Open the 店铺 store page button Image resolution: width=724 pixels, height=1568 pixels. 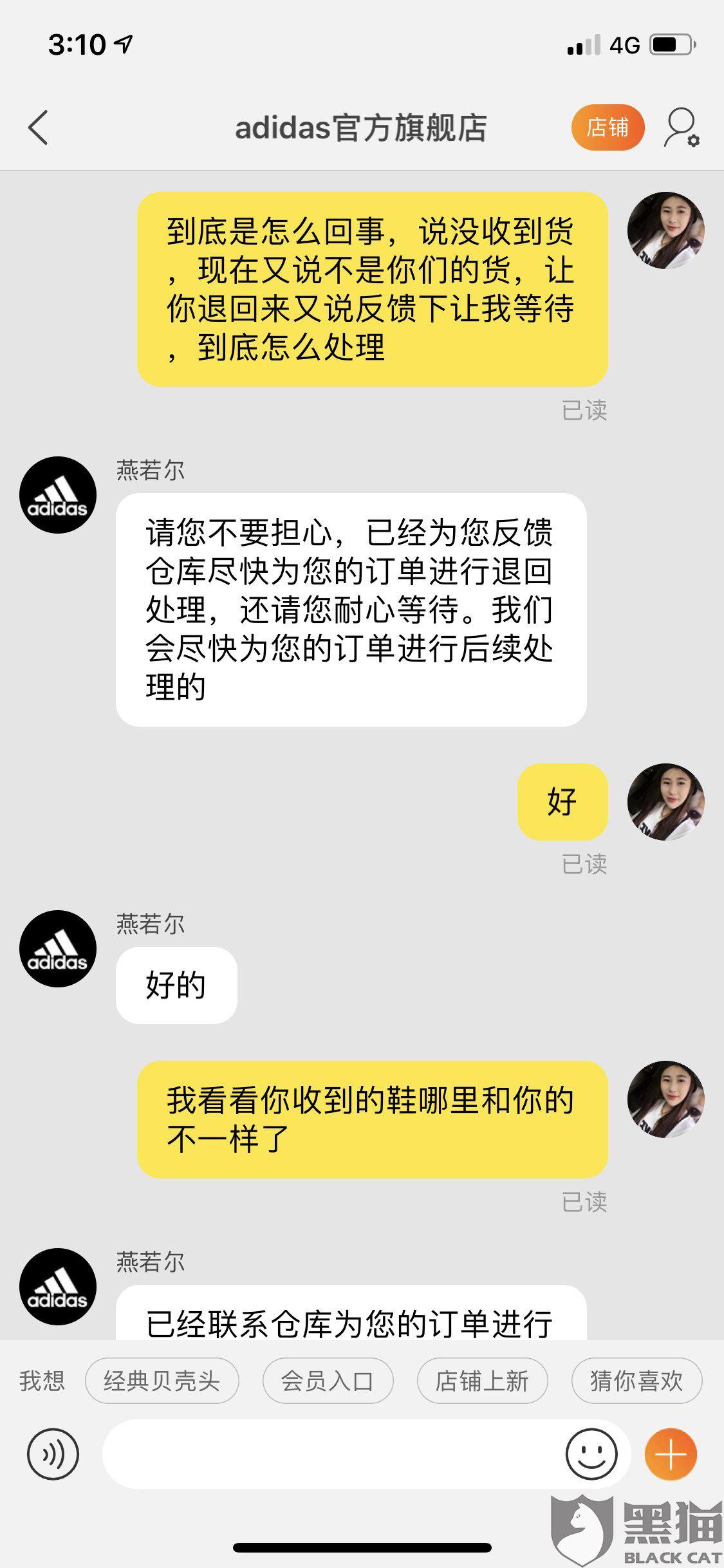[x=608, y=127]
